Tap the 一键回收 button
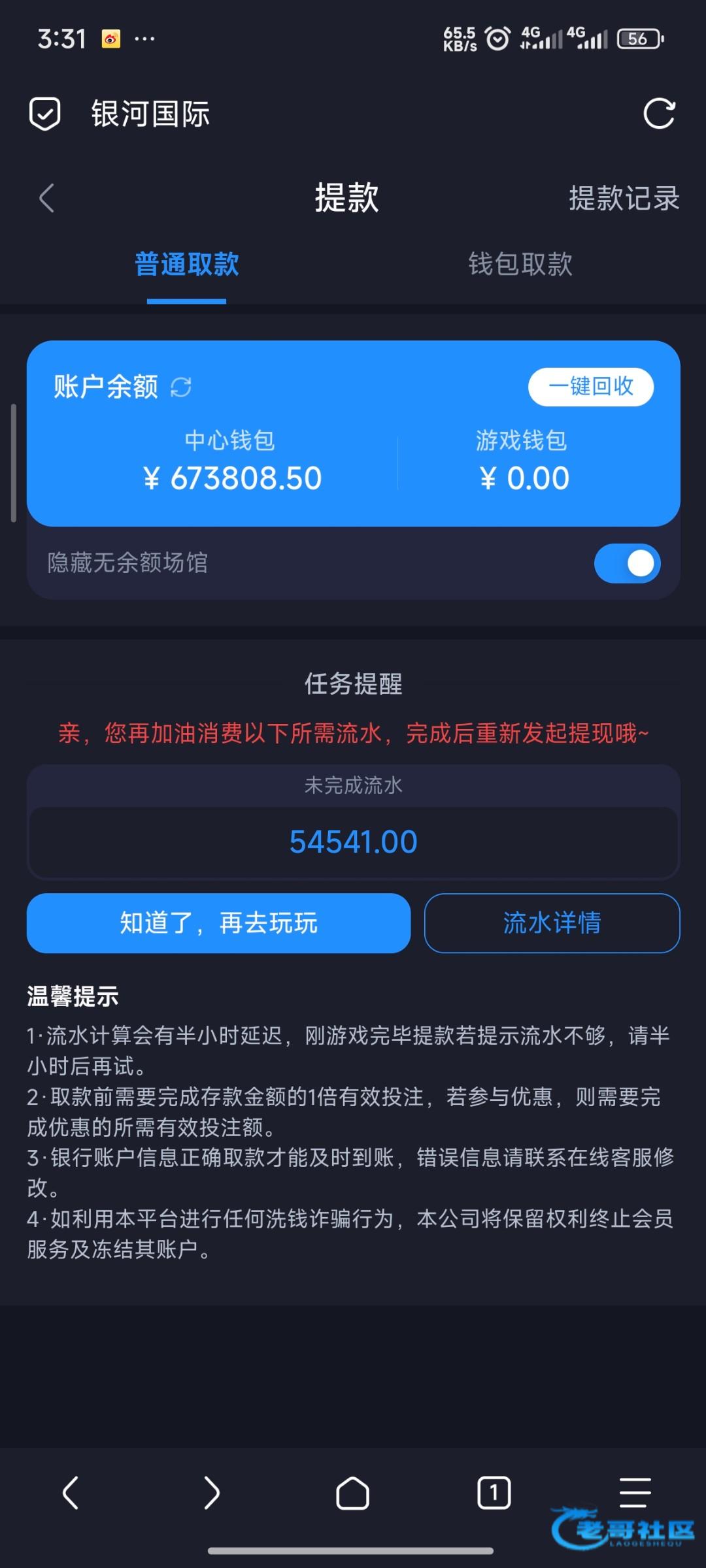The image size is (706, 1568). click(590, 387)
